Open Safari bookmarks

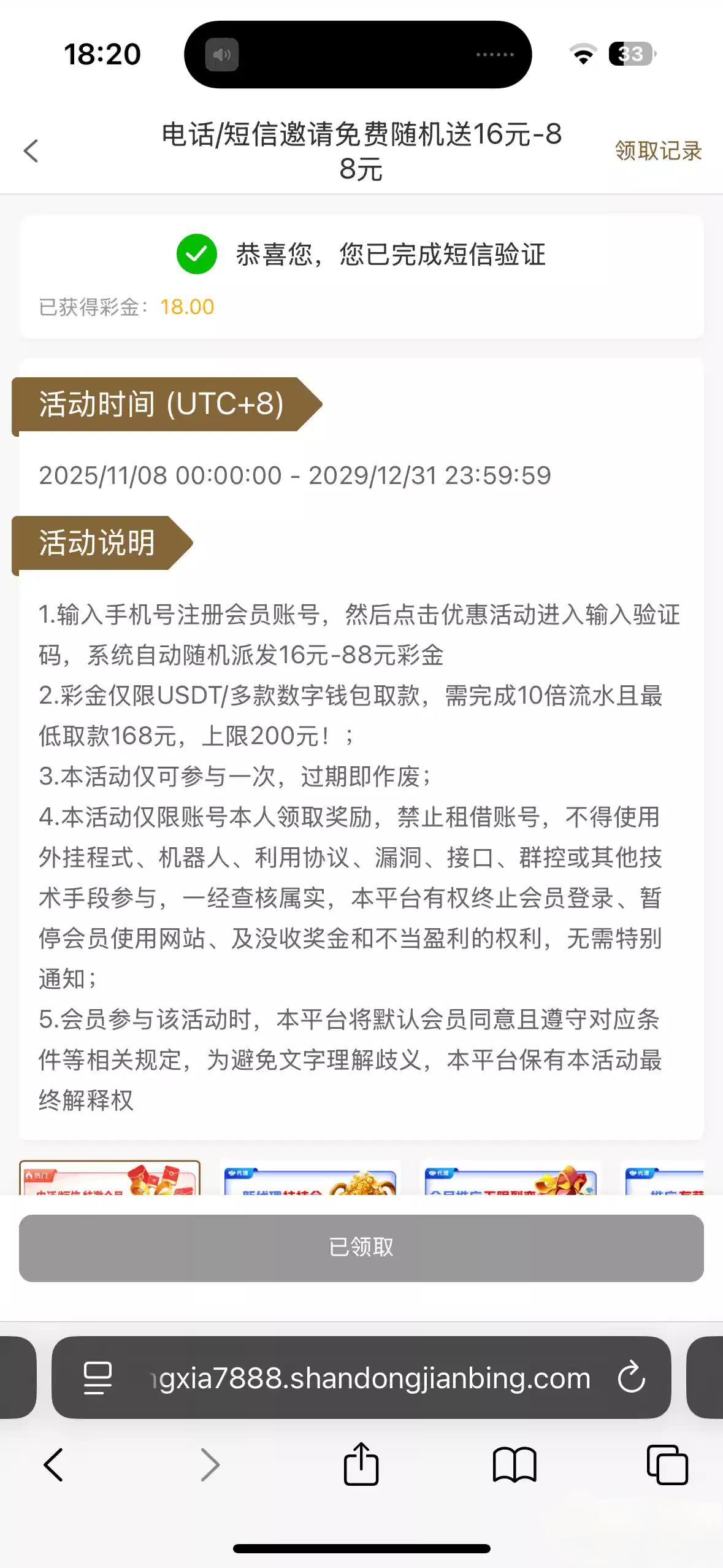point(515,1465)
